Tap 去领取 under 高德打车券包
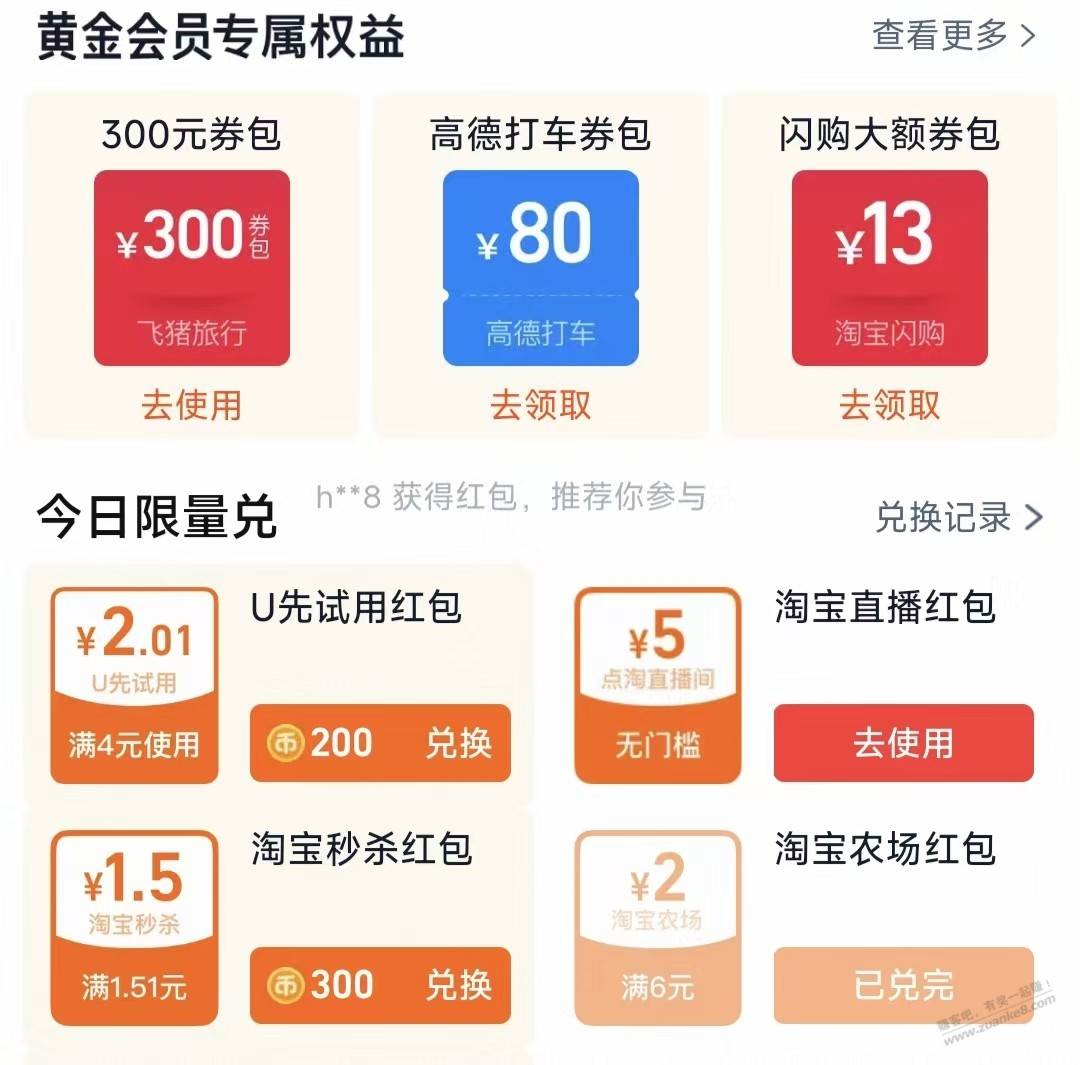The image size is (1080, 1065). (540, 405)
